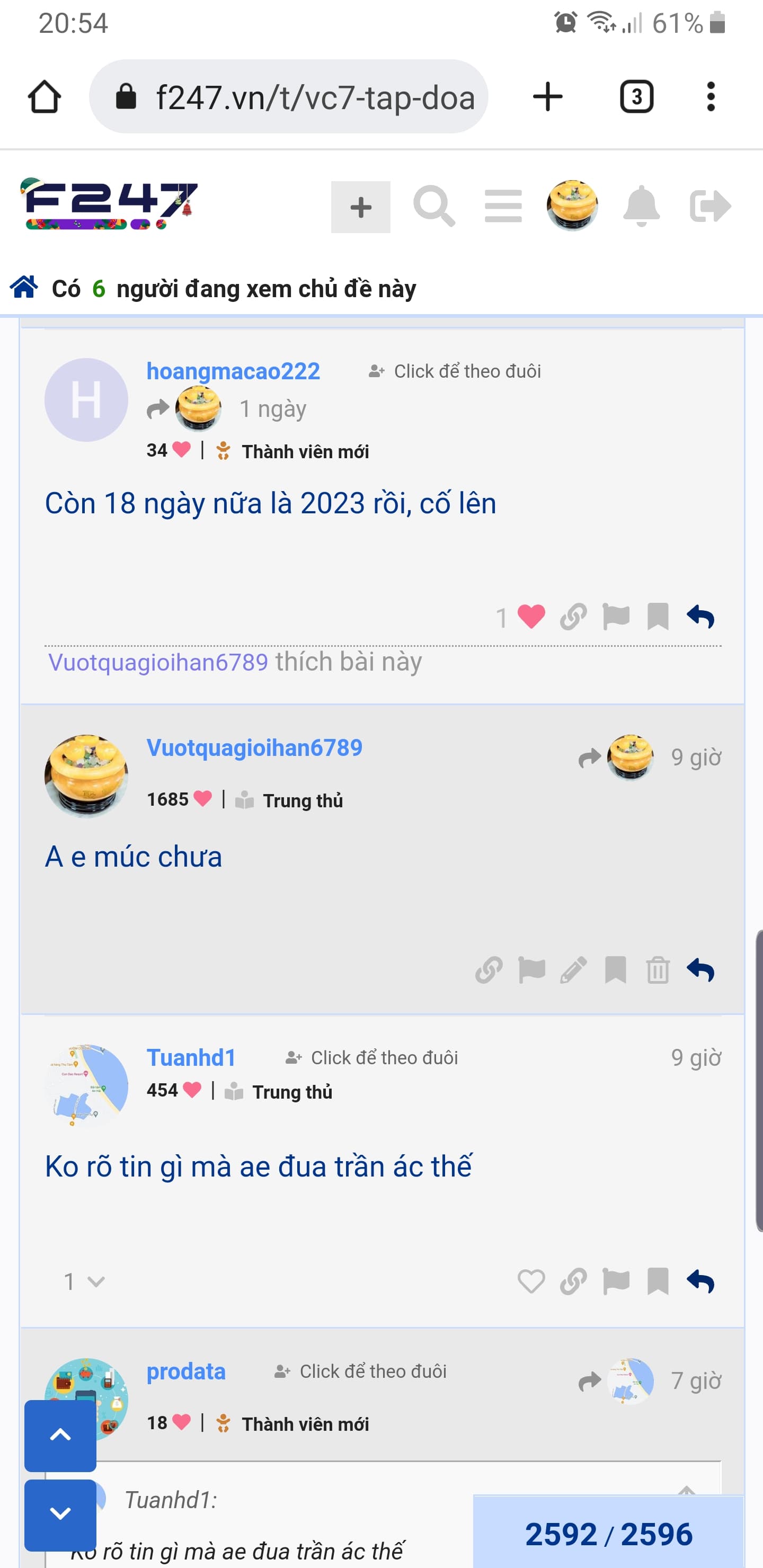The height and width of the screenshot is (1568, 763).
Task: Create a new topic with plus button
Action: tap(360, 207)
